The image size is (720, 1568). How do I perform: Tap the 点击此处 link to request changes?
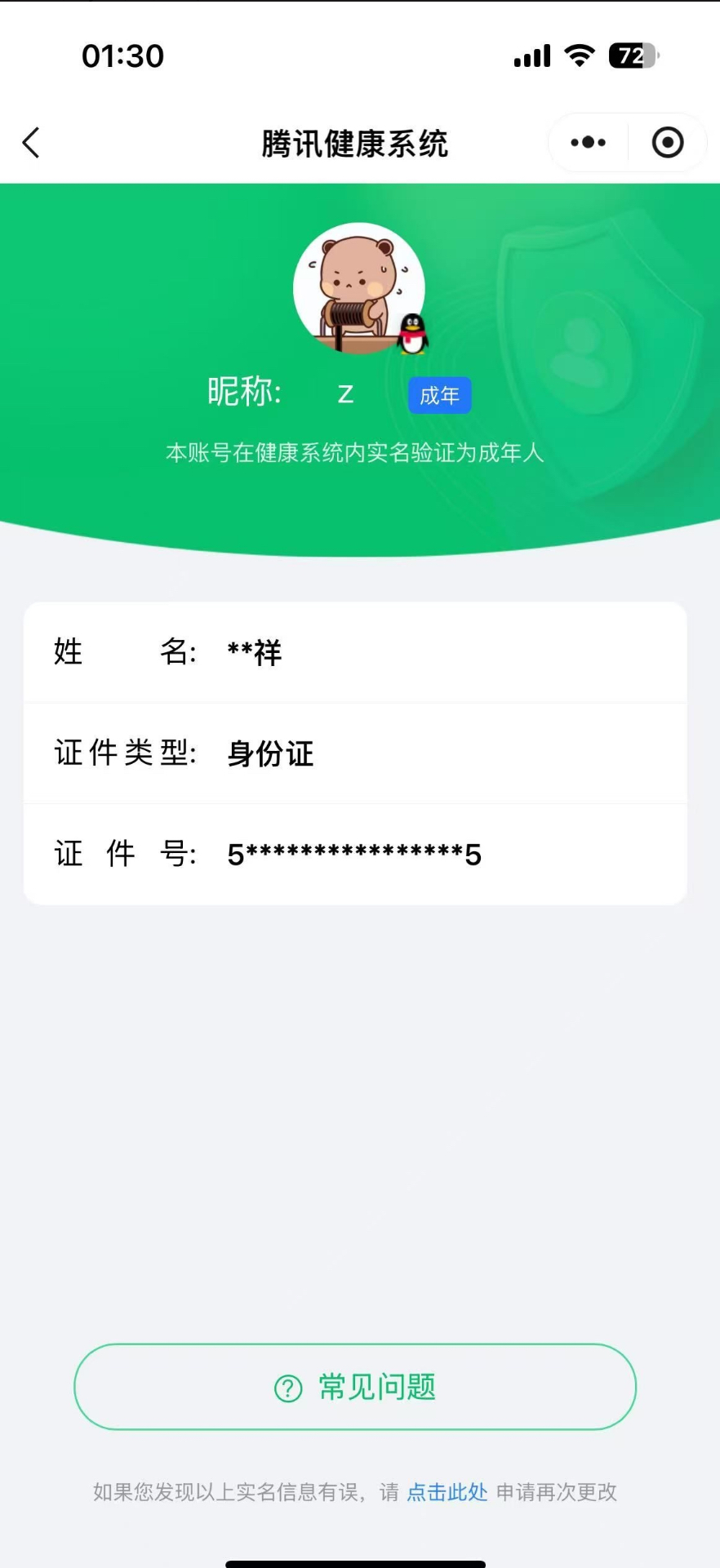pos(447,1492)
